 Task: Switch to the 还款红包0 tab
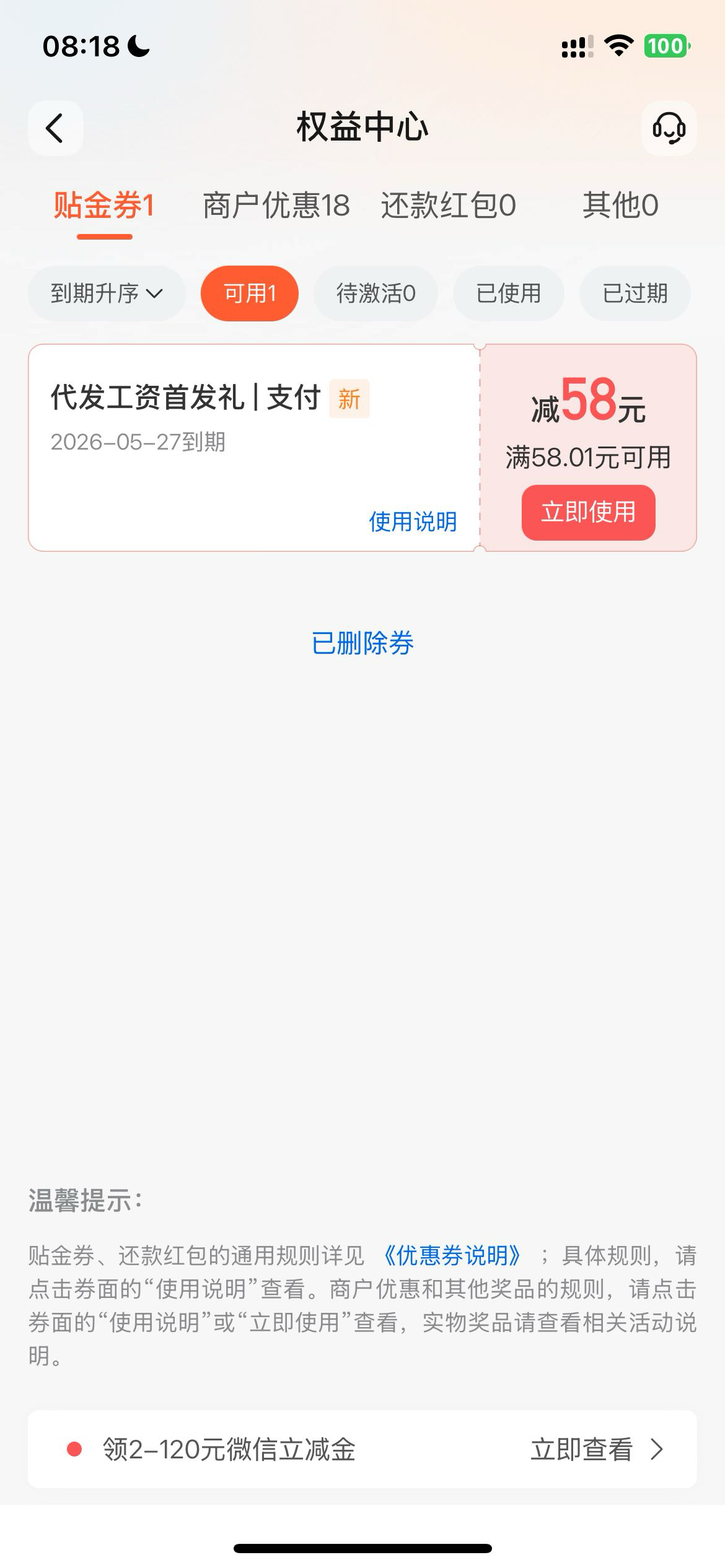click(x=448, y=206)
